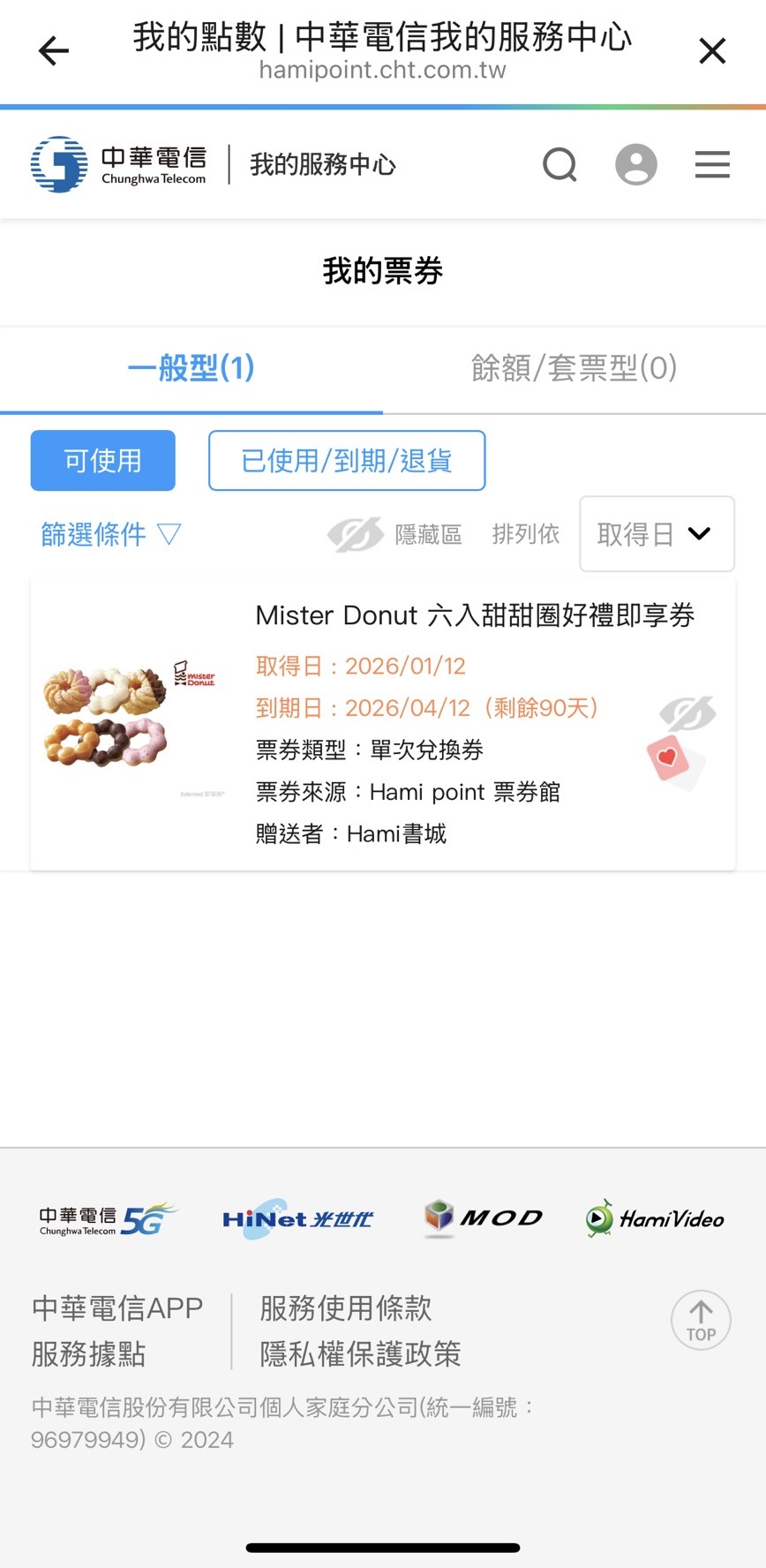
Task: Open the 取得日 sort dropdown
Action: [x=657, y=534]
